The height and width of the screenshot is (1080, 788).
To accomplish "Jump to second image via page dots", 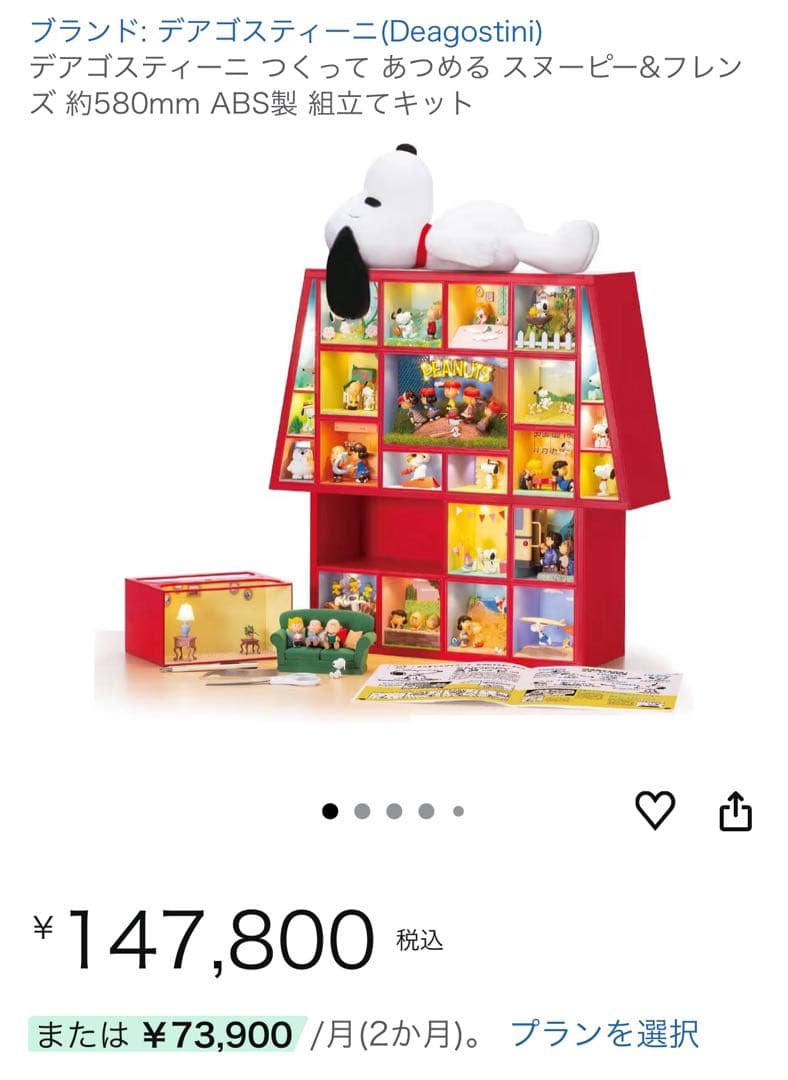I will tap(362, 811).
